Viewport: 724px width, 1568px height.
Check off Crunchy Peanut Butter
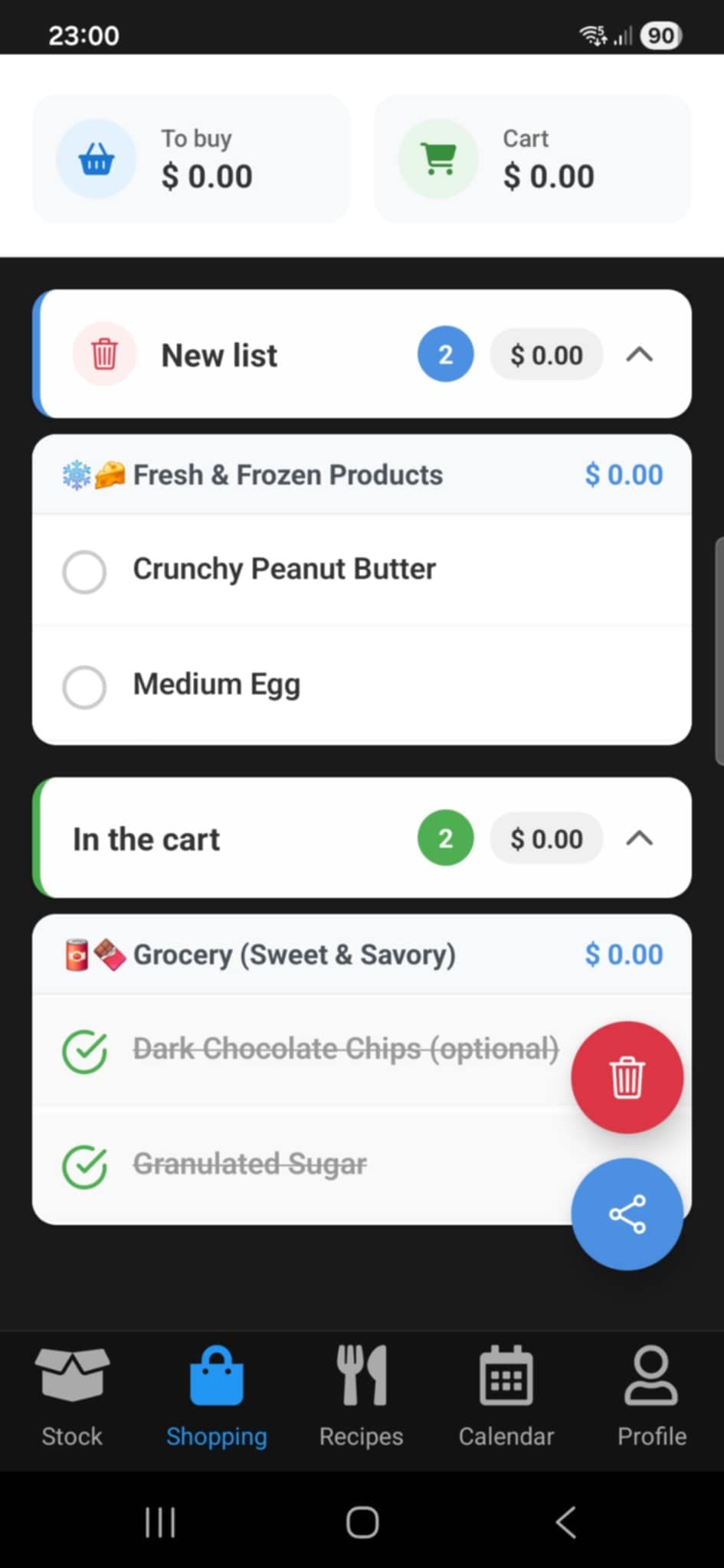[x=84, y=571]
